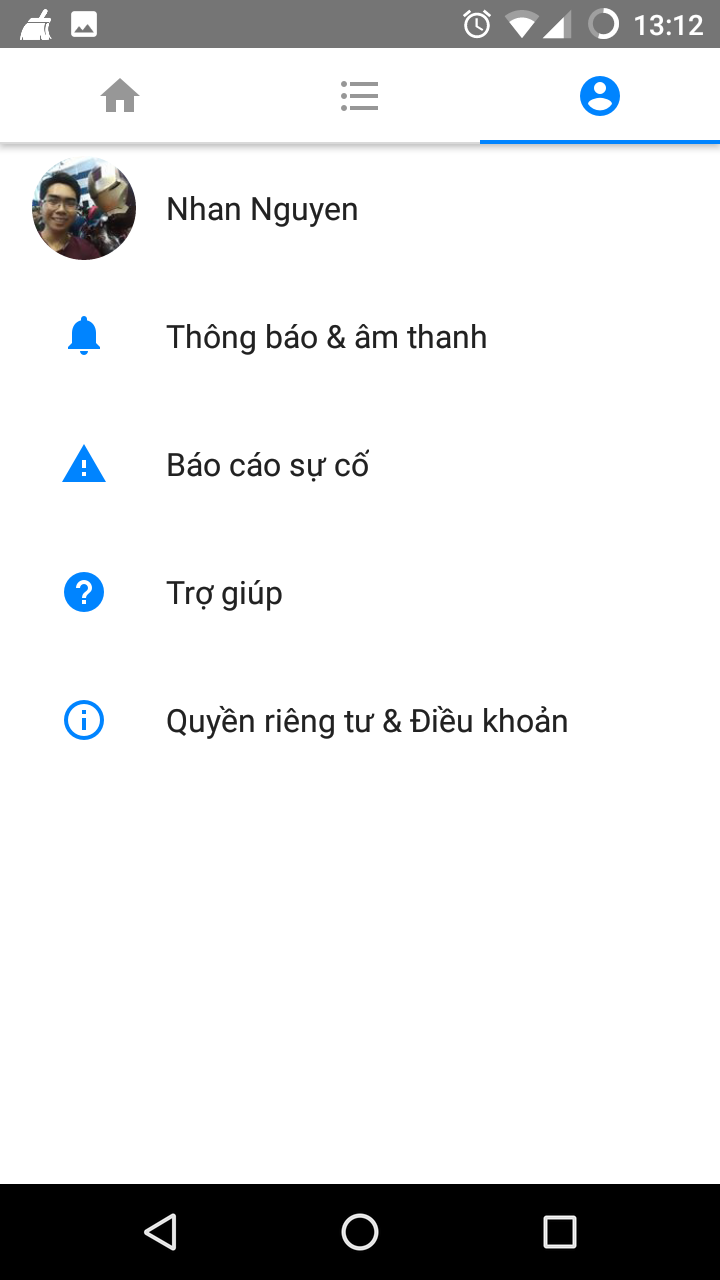Viewport: 720px width, 1280px height.
Task: Open Báo cáo sự cố
Action: pos(267,465)
